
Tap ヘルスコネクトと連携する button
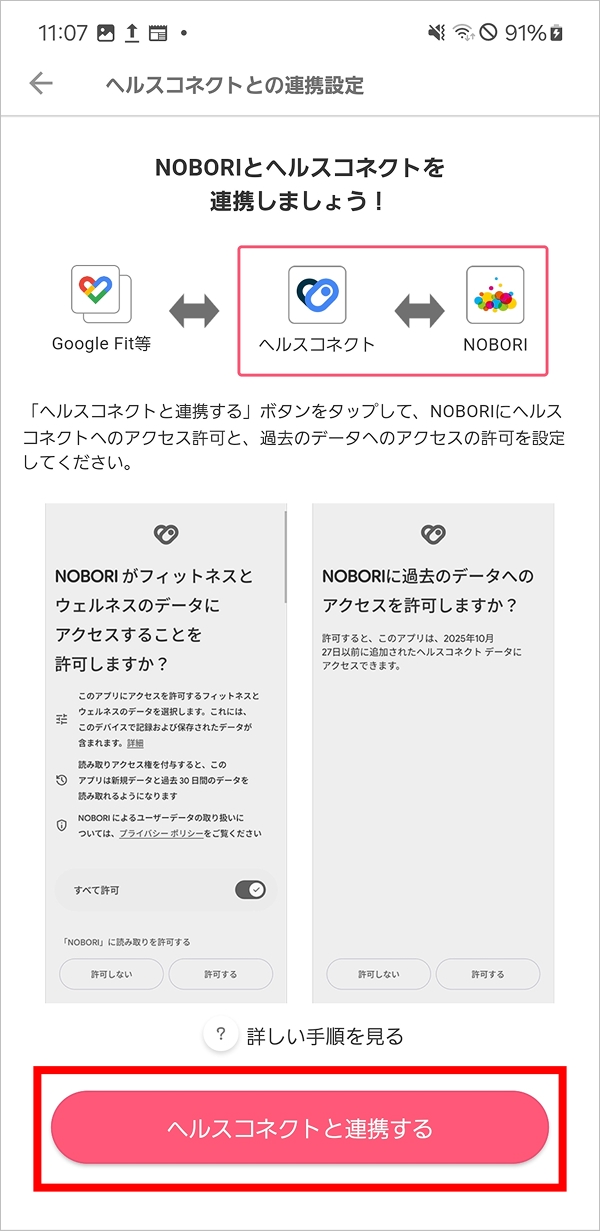300,1127
